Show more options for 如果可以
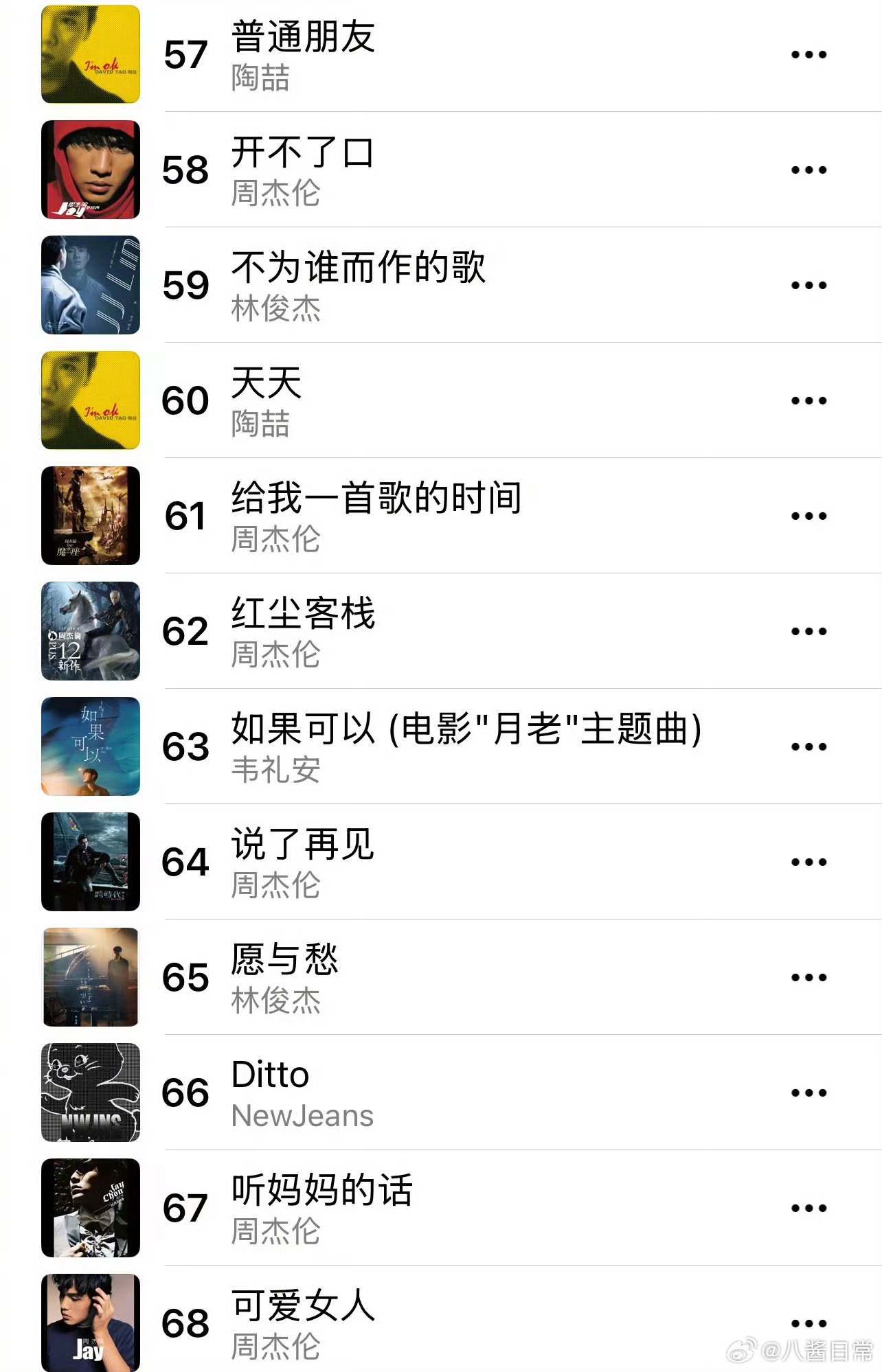 [x=808, y=746]
